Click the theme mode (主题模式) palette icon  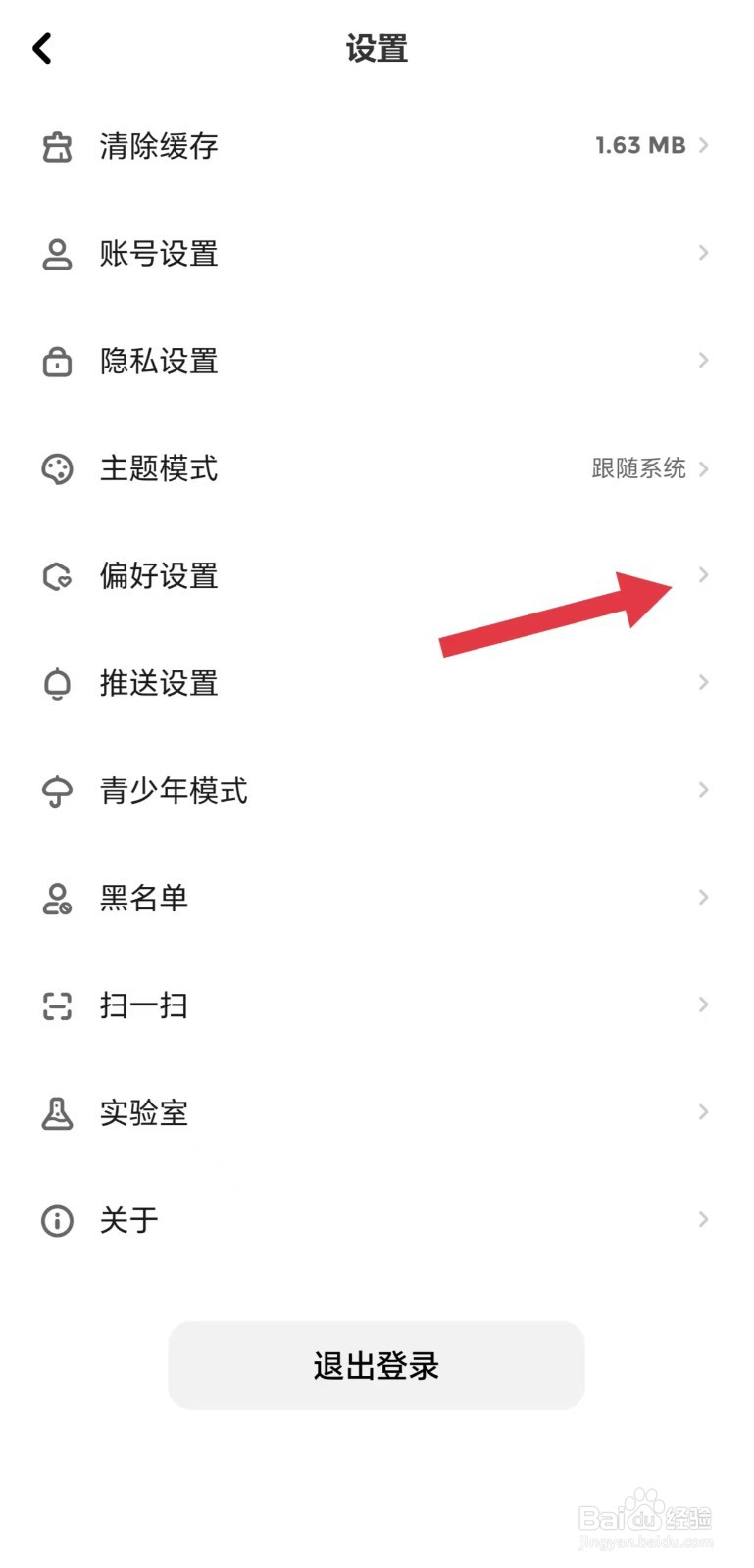pyautogui.click(x=57, y=468)
